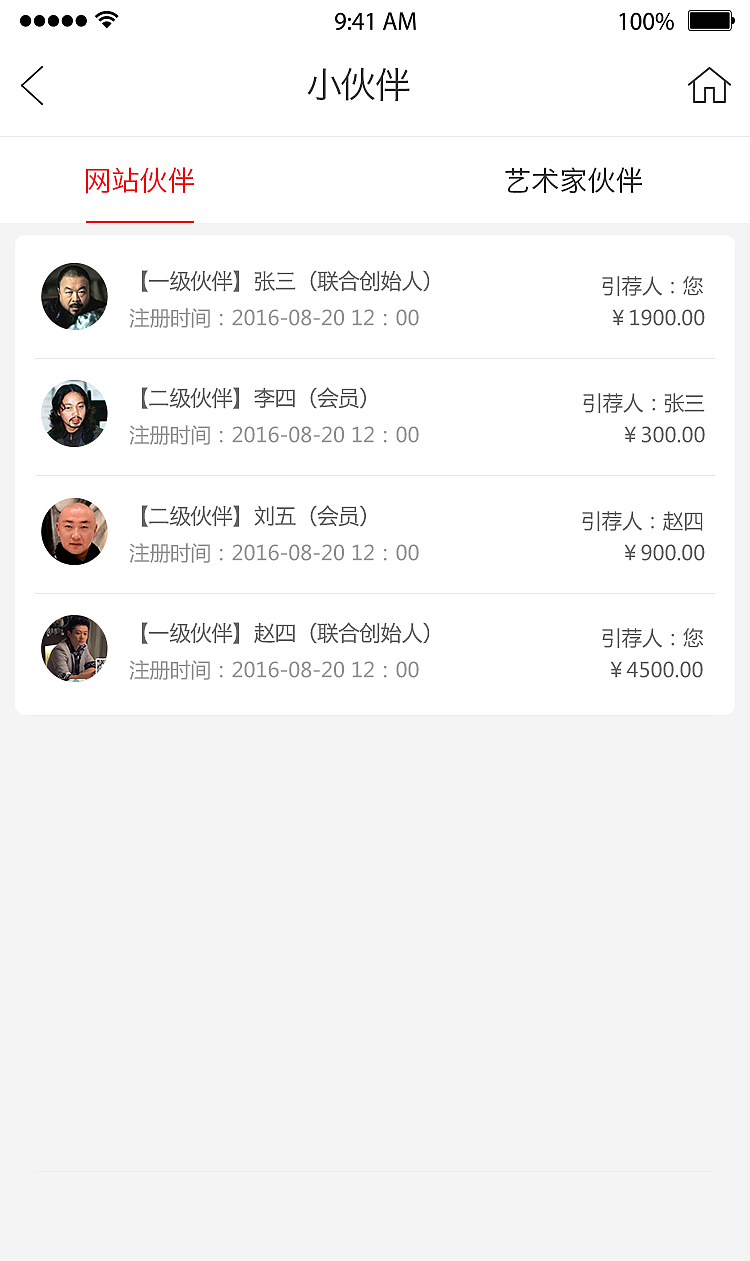The image size is (750, 1261).
Task: Open 赵四's avatar photo
Action: click(x=74, y=649)
